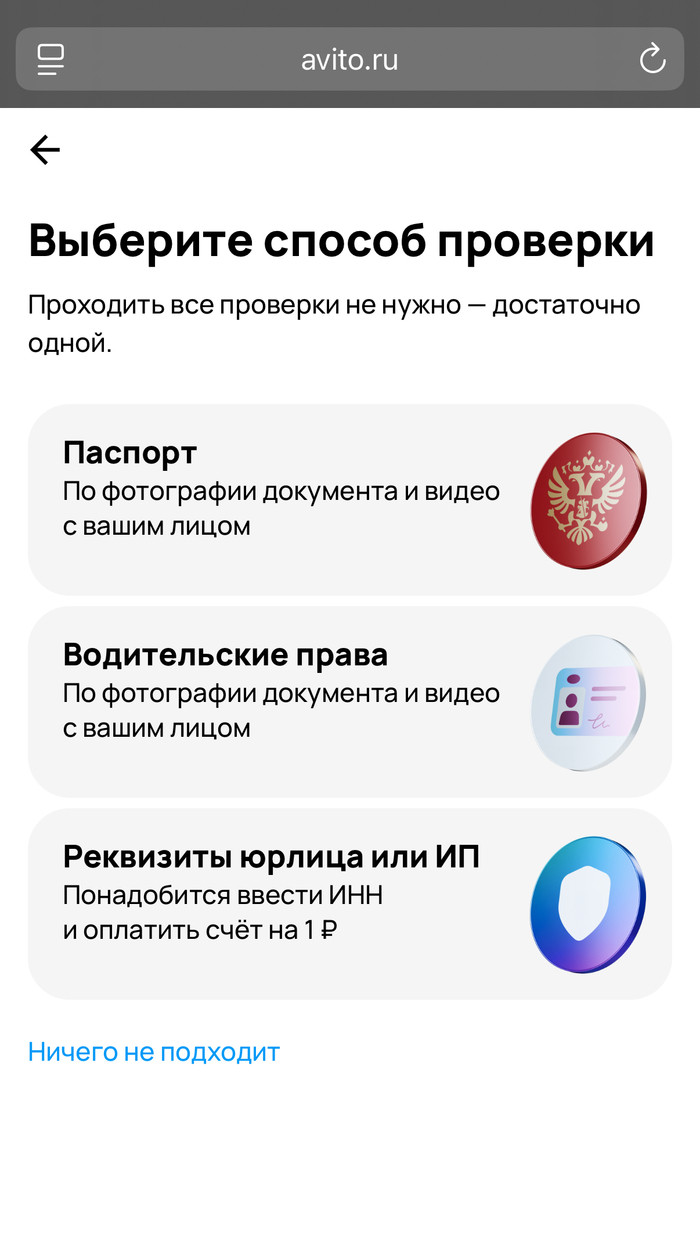Open the browser page format menu
Image resolution: width=700 pixels, height=1257 pixels.
pyautogui.click(x=51, y=59)
